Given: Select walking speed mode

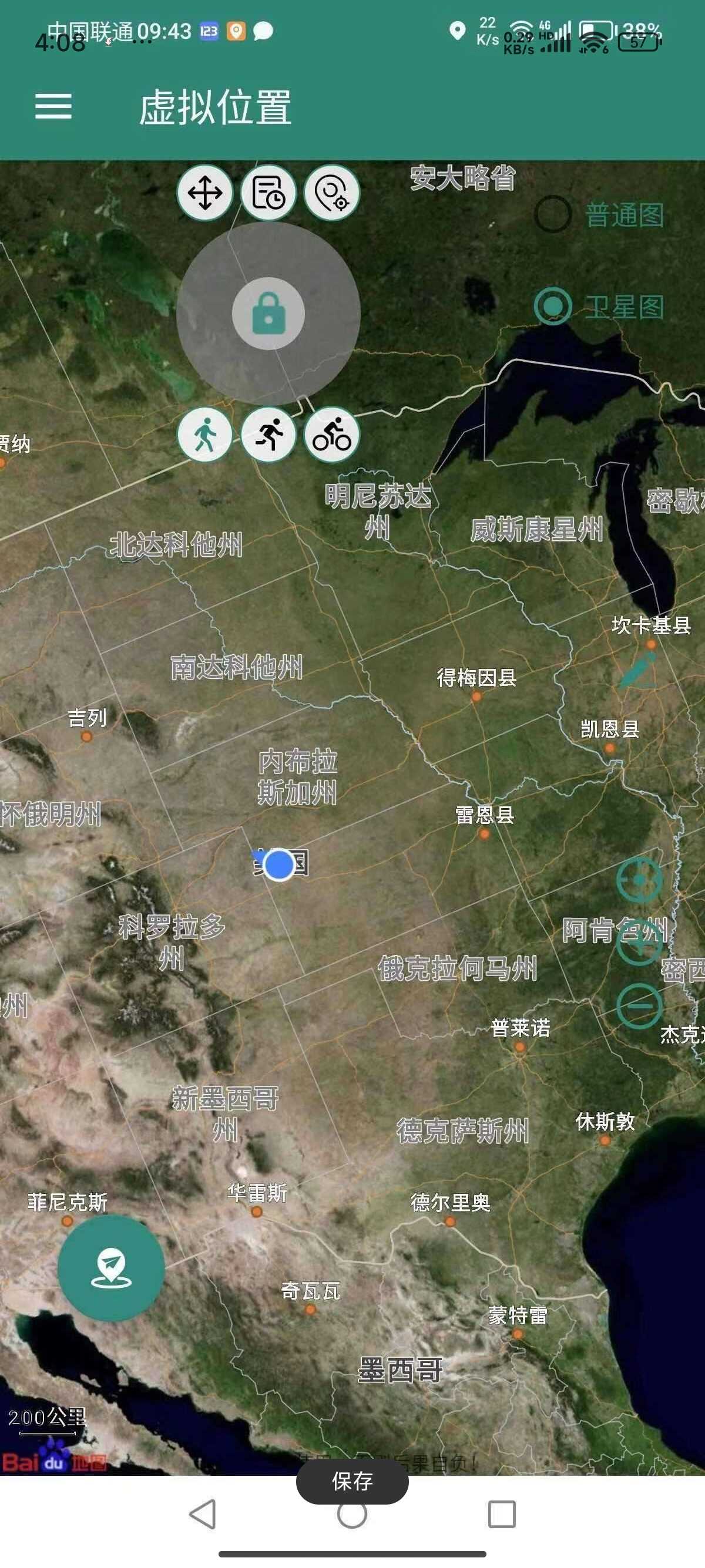Looking at the screenshot, I should (x=204, y=435).
